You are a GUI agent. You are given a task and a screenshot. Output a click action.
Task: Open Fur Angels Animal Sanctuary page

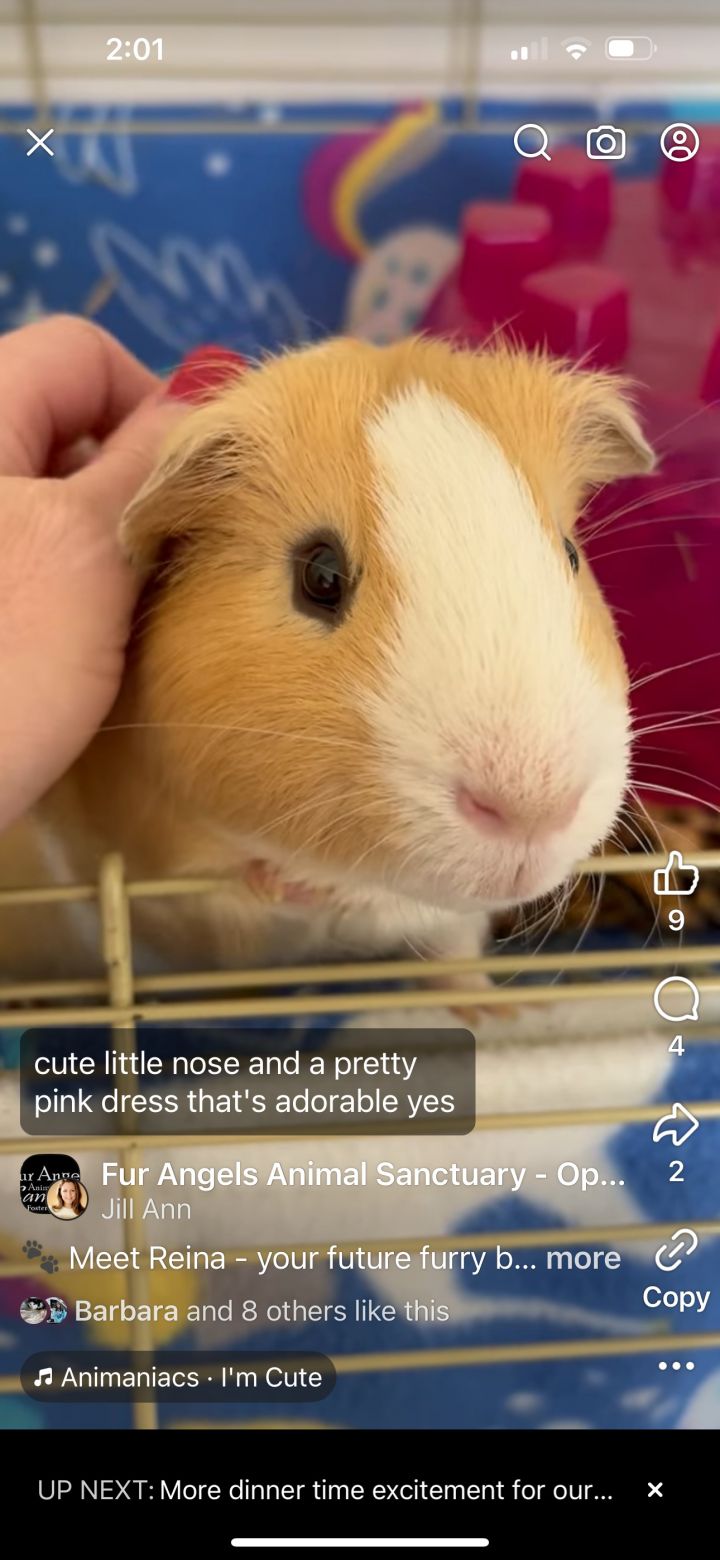click(362, 1174)
